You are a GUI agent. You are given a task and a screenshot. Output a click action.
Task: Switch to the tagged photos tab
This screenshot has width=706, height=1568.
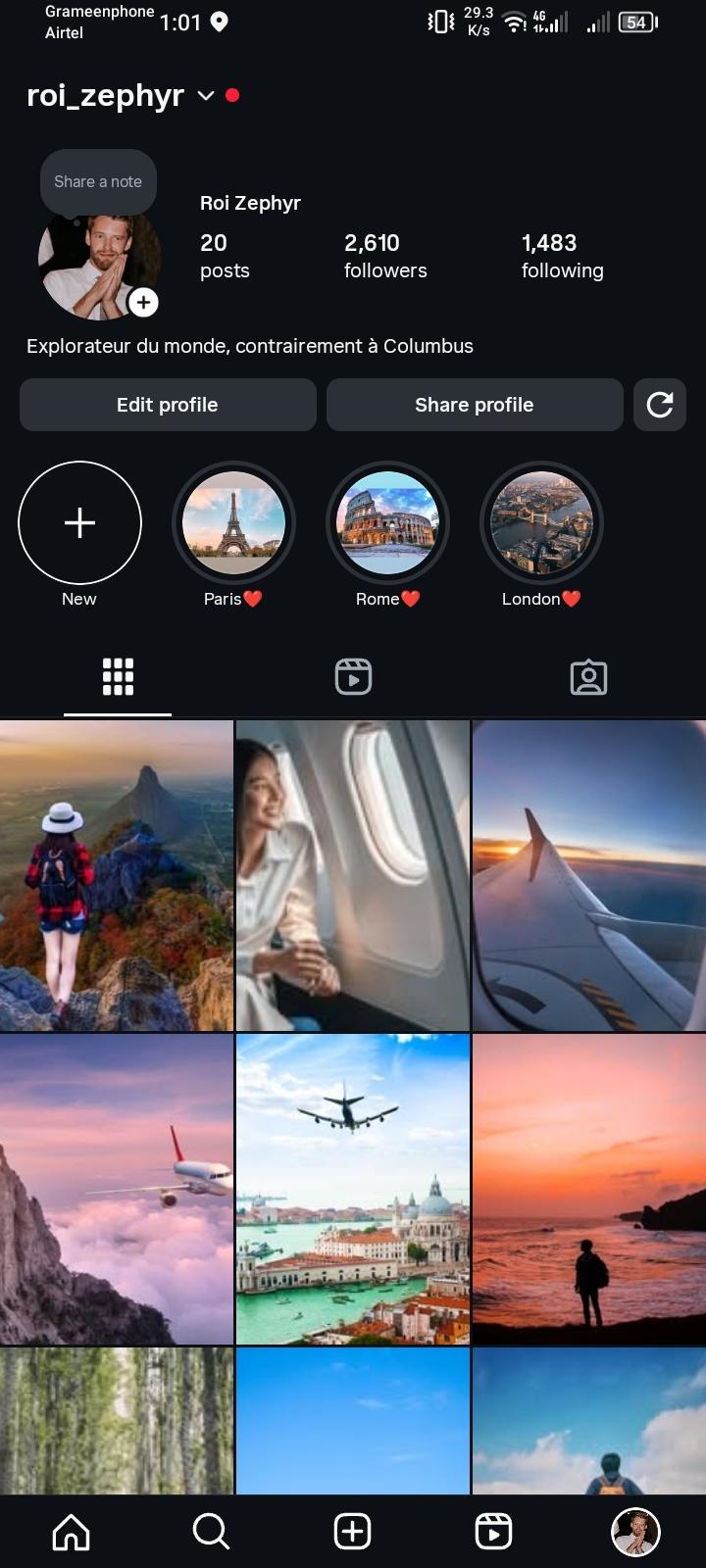coord(588,677)
